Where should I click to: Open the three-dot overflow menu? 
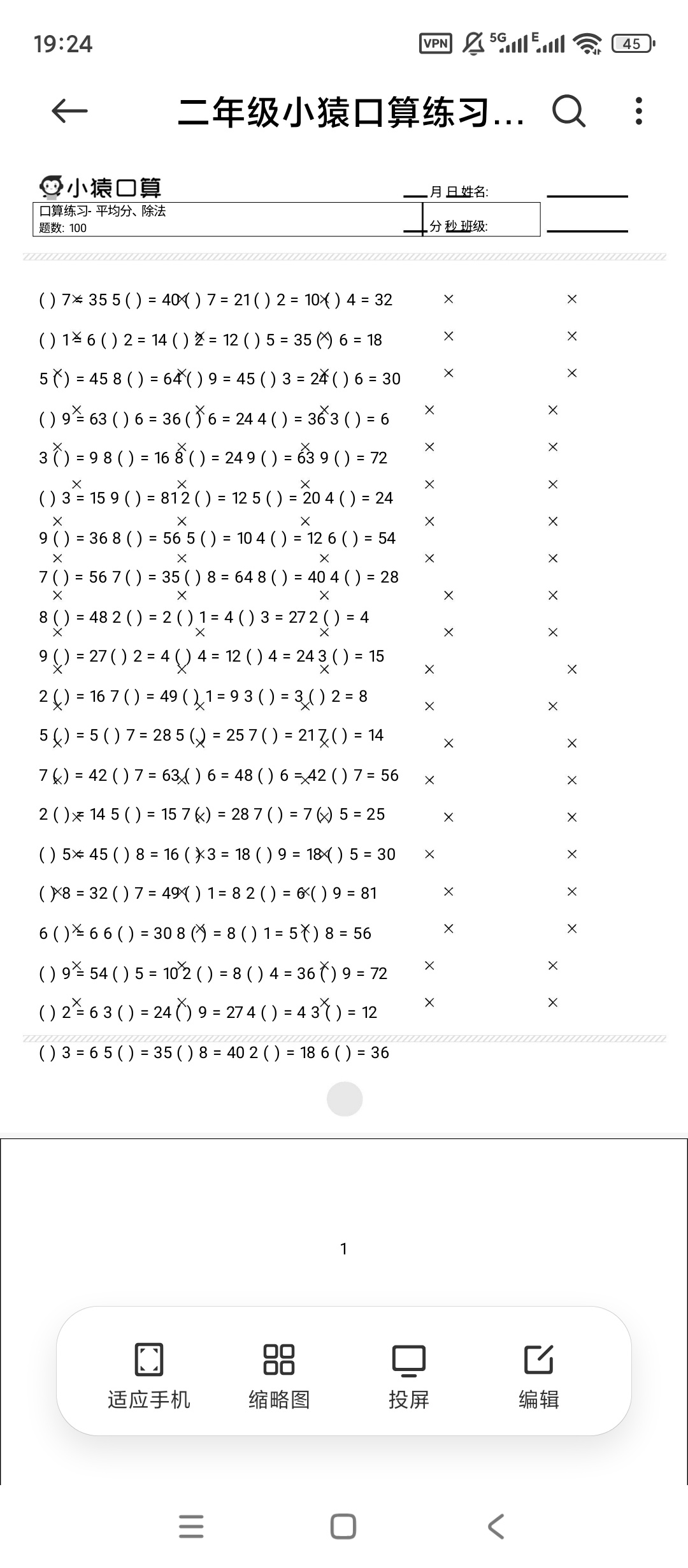point(639,111)
